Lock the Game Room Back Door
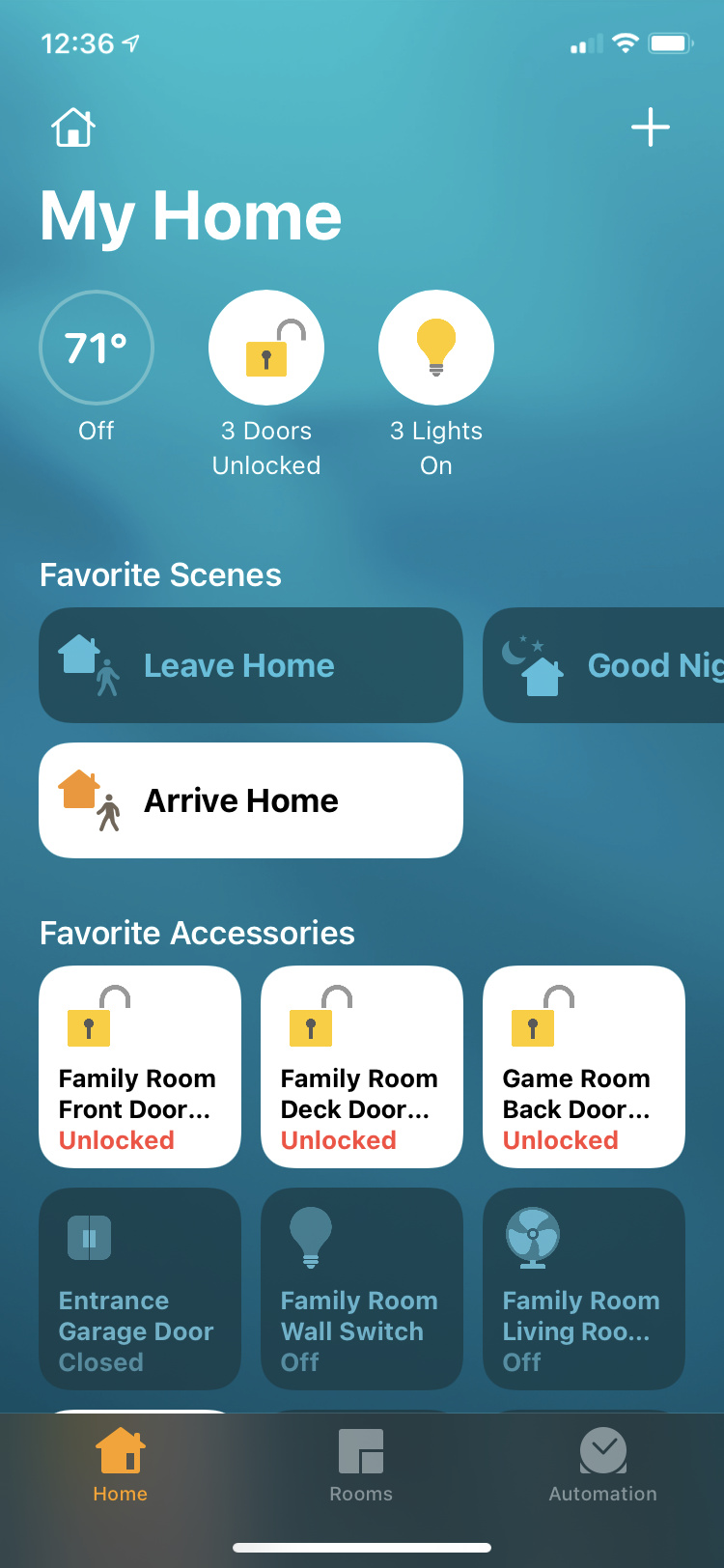The image size is (724, 1568). tap(584, 1067)
